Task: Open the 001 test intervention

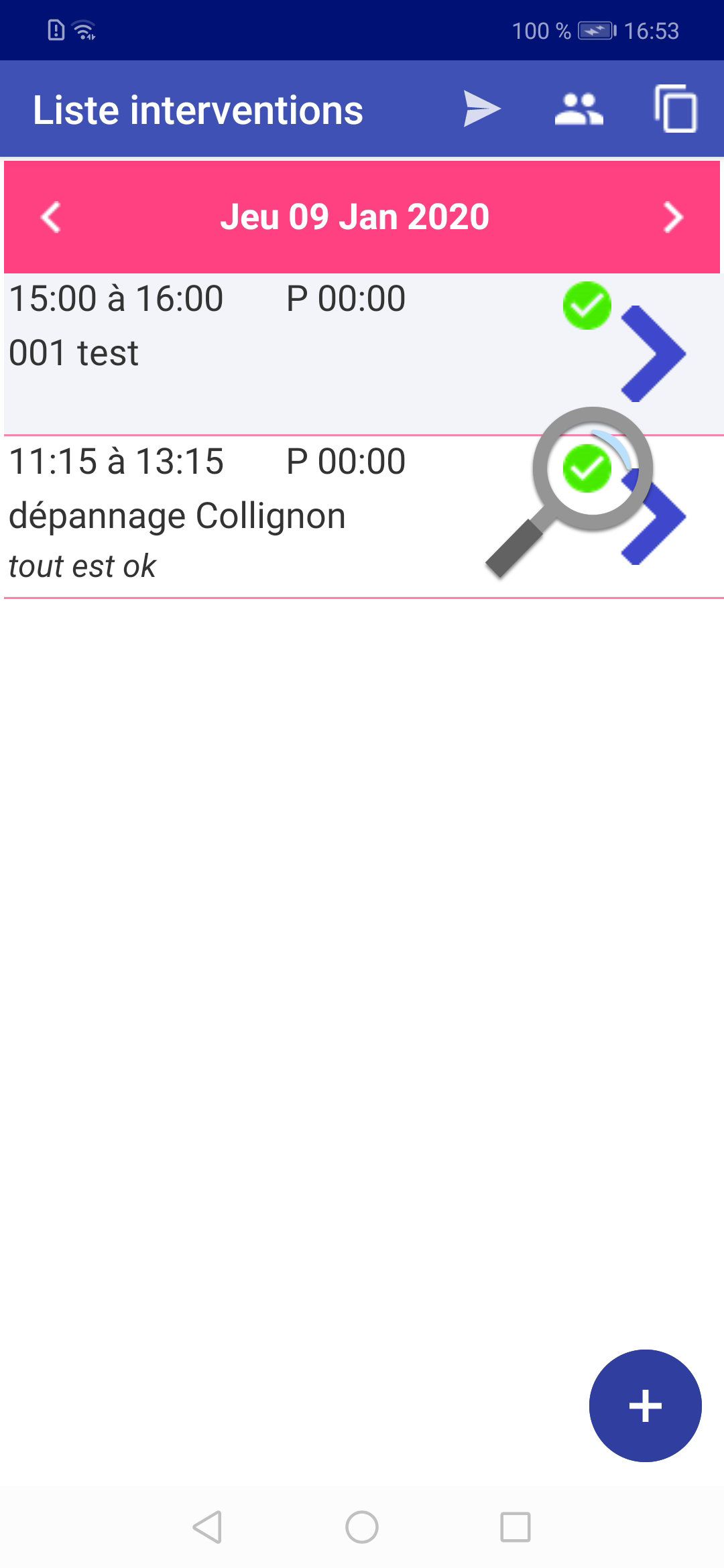Action: 653,354
